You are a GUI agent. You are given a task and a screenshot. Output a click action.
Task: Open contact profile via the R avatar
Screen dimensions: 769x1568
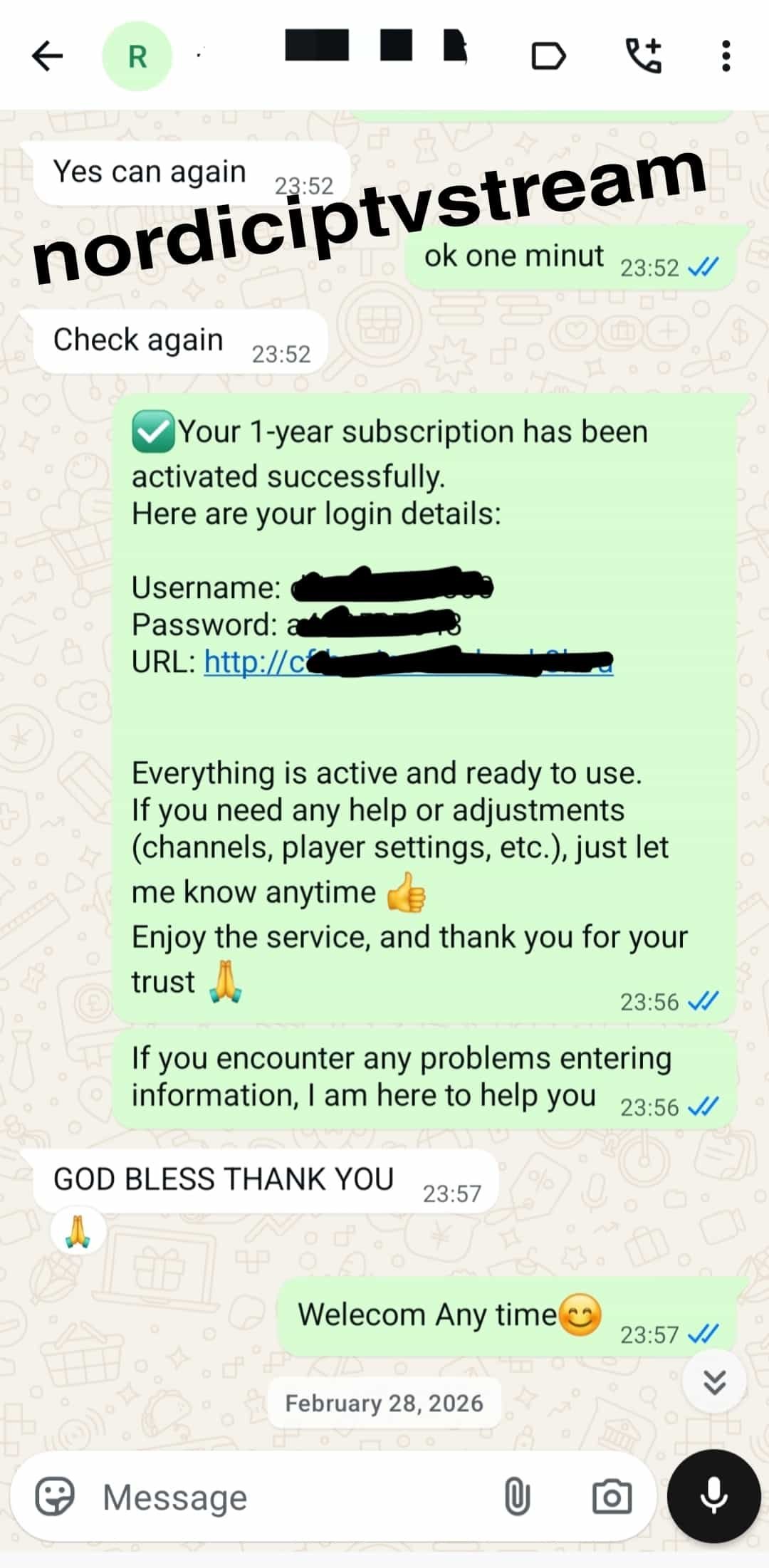point(137,56)
